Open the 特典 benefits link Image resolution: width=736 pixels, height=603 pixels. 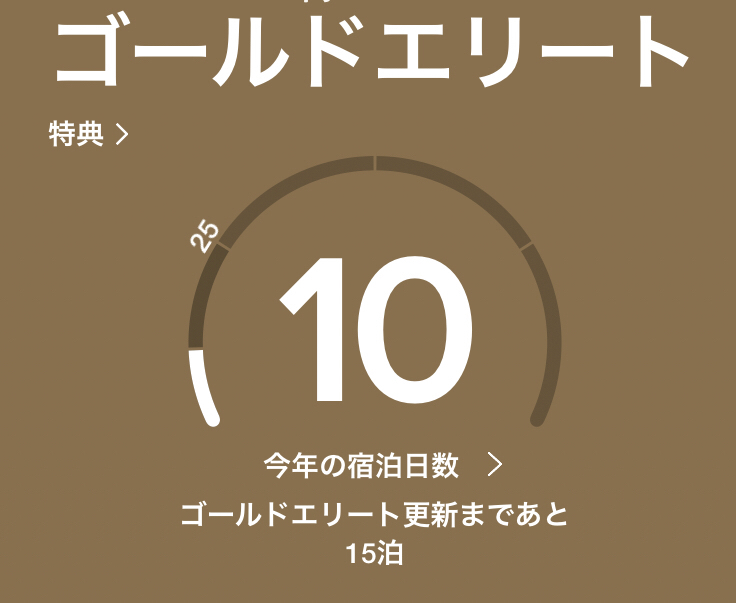pyautogui.click(x=89, y=134)
